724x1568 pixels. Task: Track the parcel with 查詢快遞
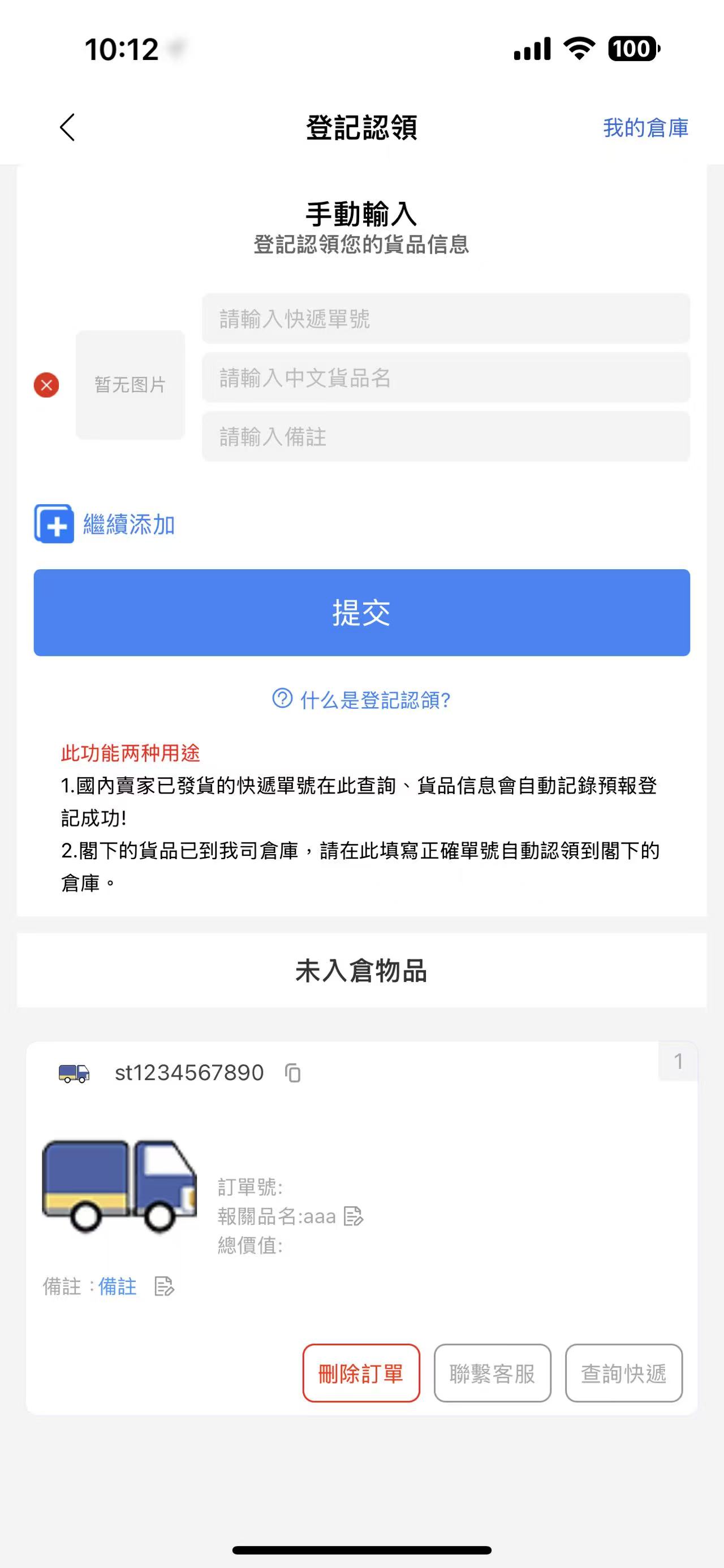click(623, 1372)
